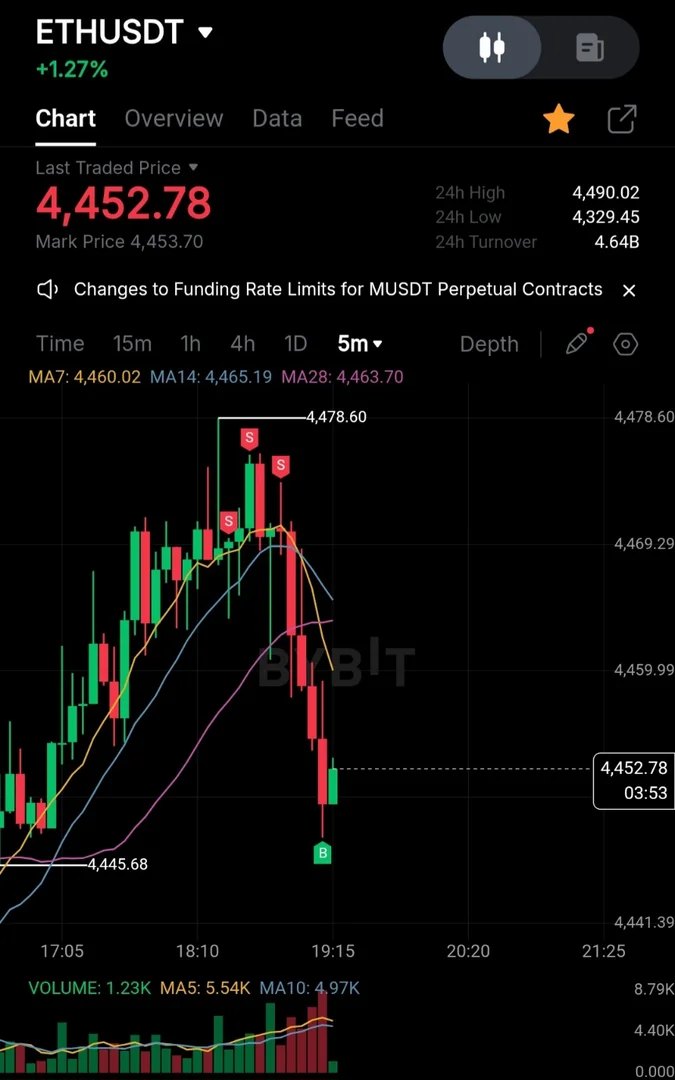Image resolution: width=675 pixels, height=1080 pixels.
Task: Switch chart to the 15m interval
Action: [x=132, y=344]
